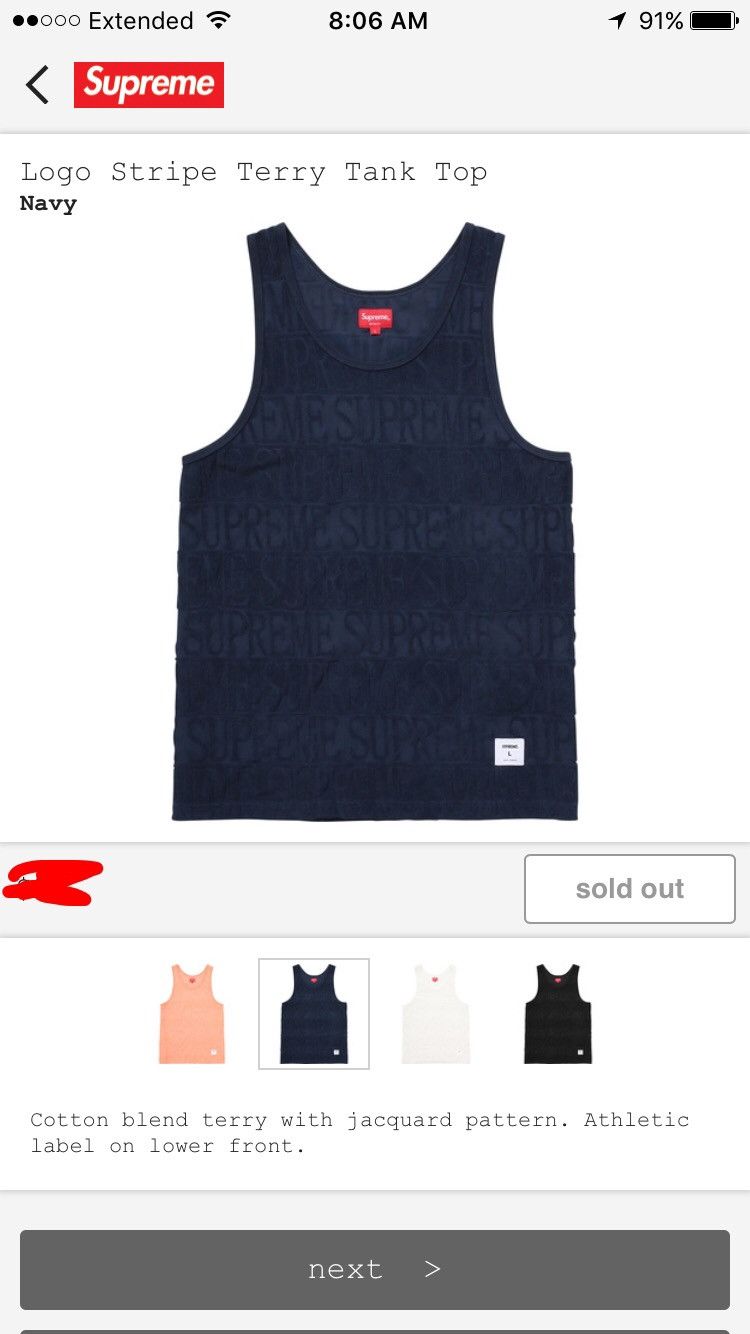Tap the sold out button
750x1334 pixels.
click(630, 888)
